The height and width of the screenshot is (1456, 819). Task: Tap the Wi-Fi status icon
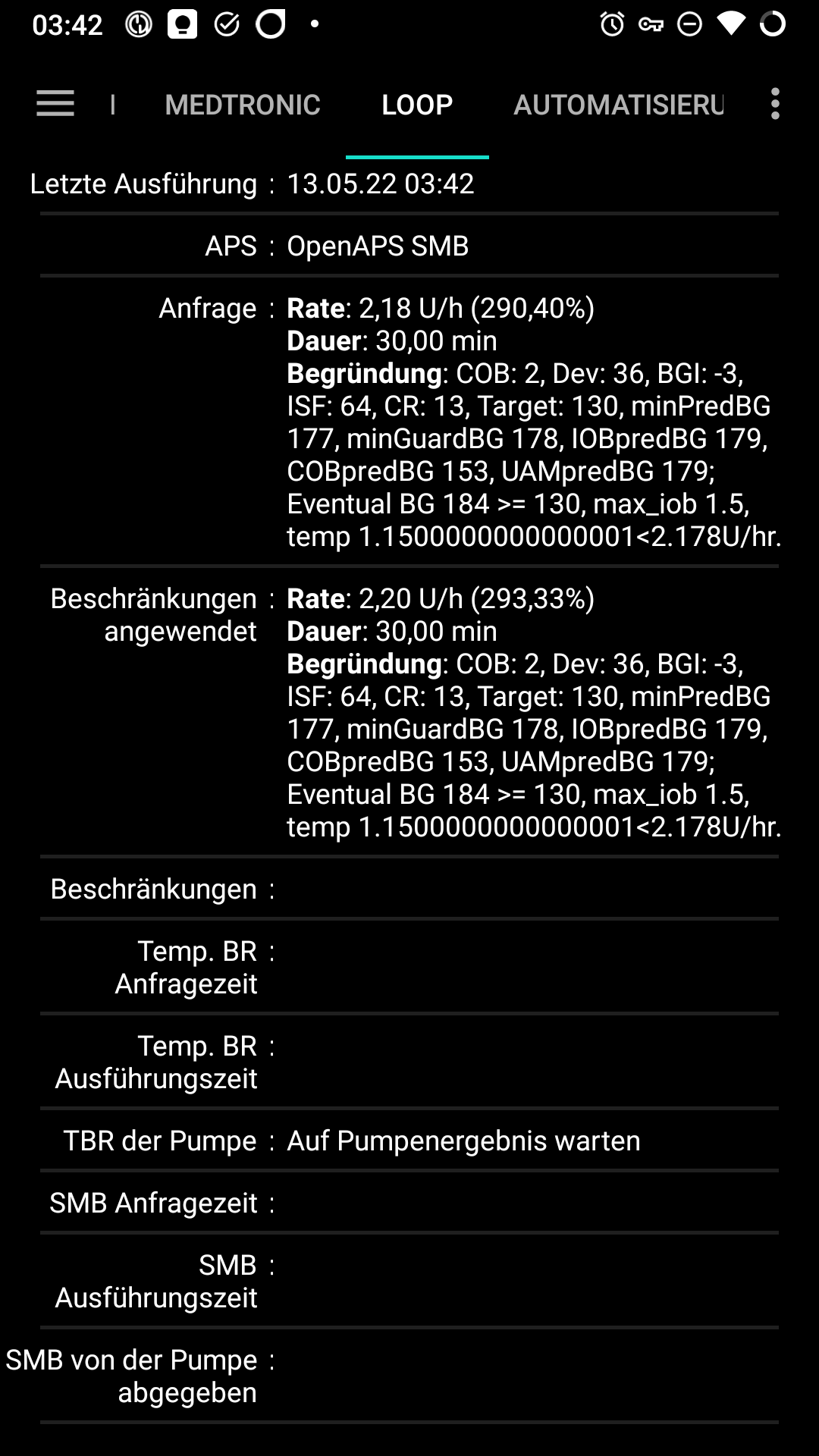730,25
